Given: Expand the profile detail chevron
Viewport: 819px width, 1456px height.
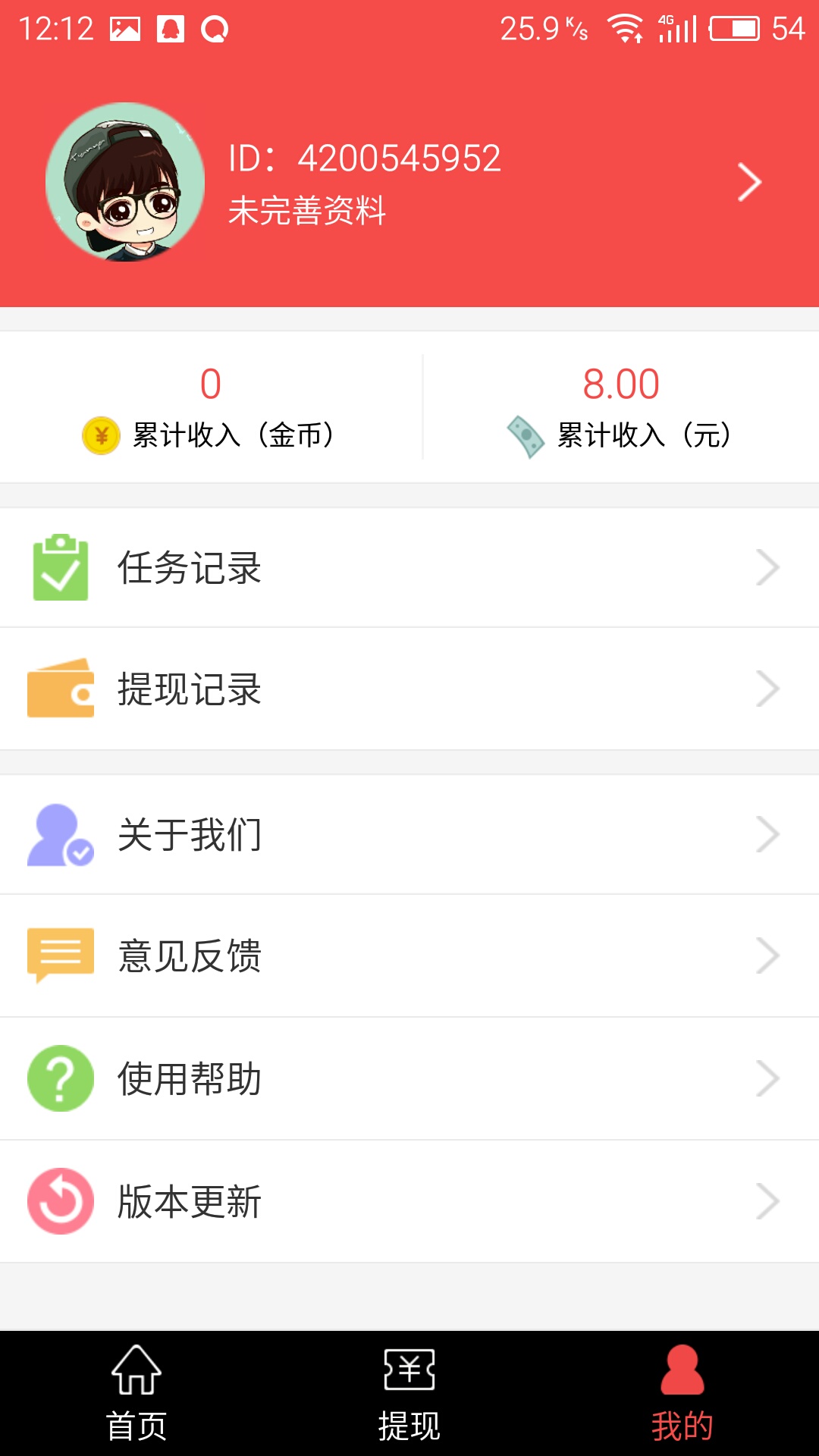Looking at the screenshot, I should click(749, 181).
